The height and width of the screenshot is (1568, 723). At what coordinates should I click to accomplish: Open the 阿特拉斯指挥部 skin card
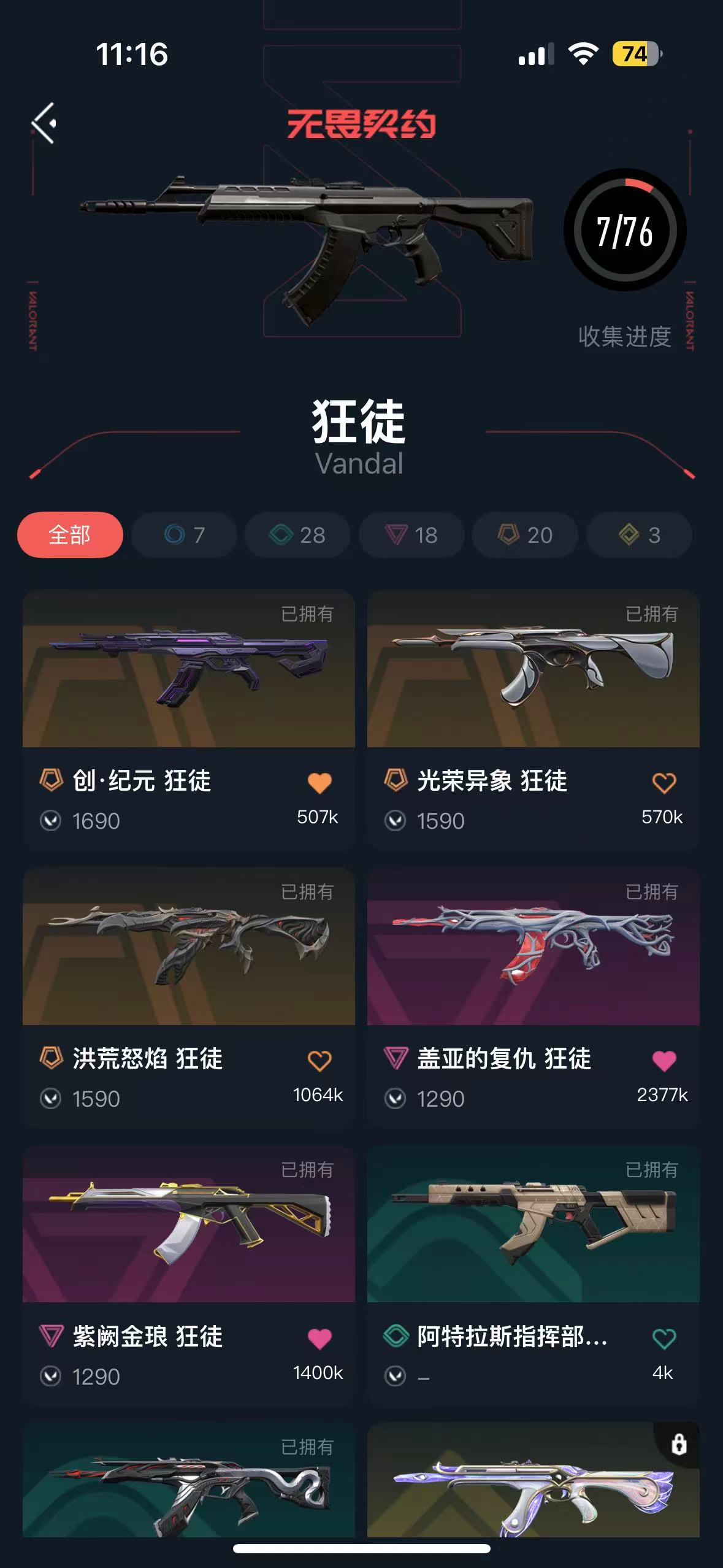click(533, 1227)
